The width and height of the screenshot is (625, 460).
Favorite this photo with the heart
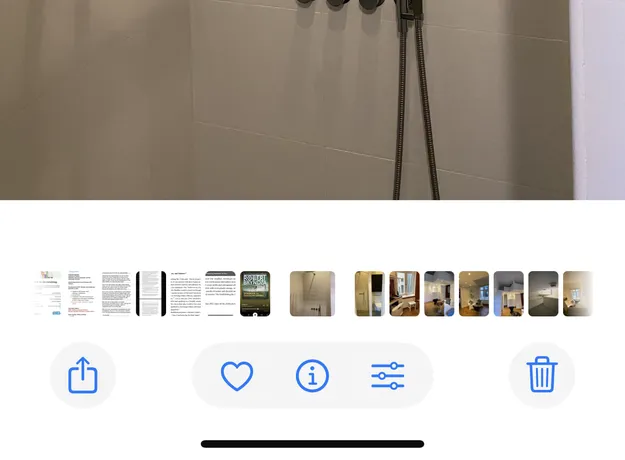coord(237,376)
